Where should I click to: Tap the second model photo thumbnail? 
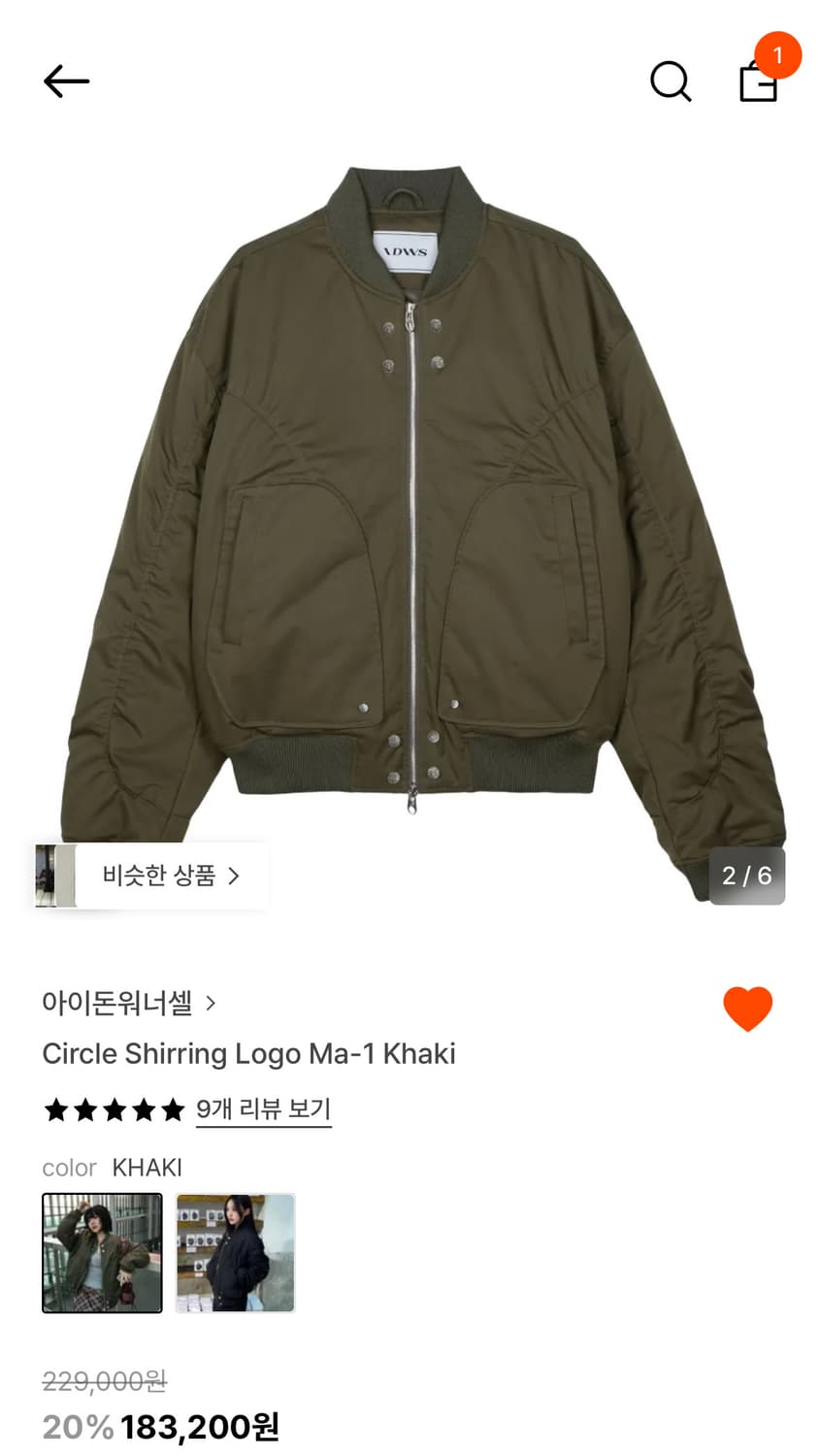(x=235, y=1252)
